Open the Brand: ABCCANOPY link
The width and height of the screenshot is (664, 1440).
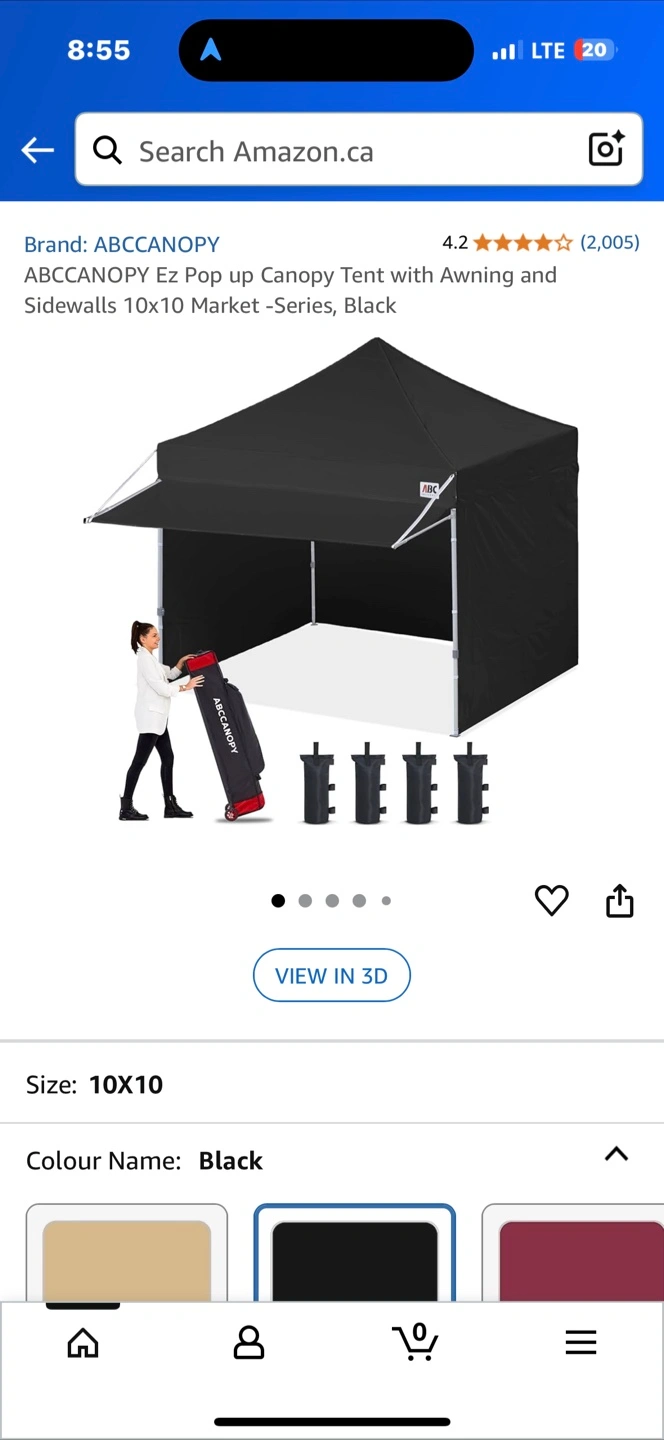(x=122, y=244)
